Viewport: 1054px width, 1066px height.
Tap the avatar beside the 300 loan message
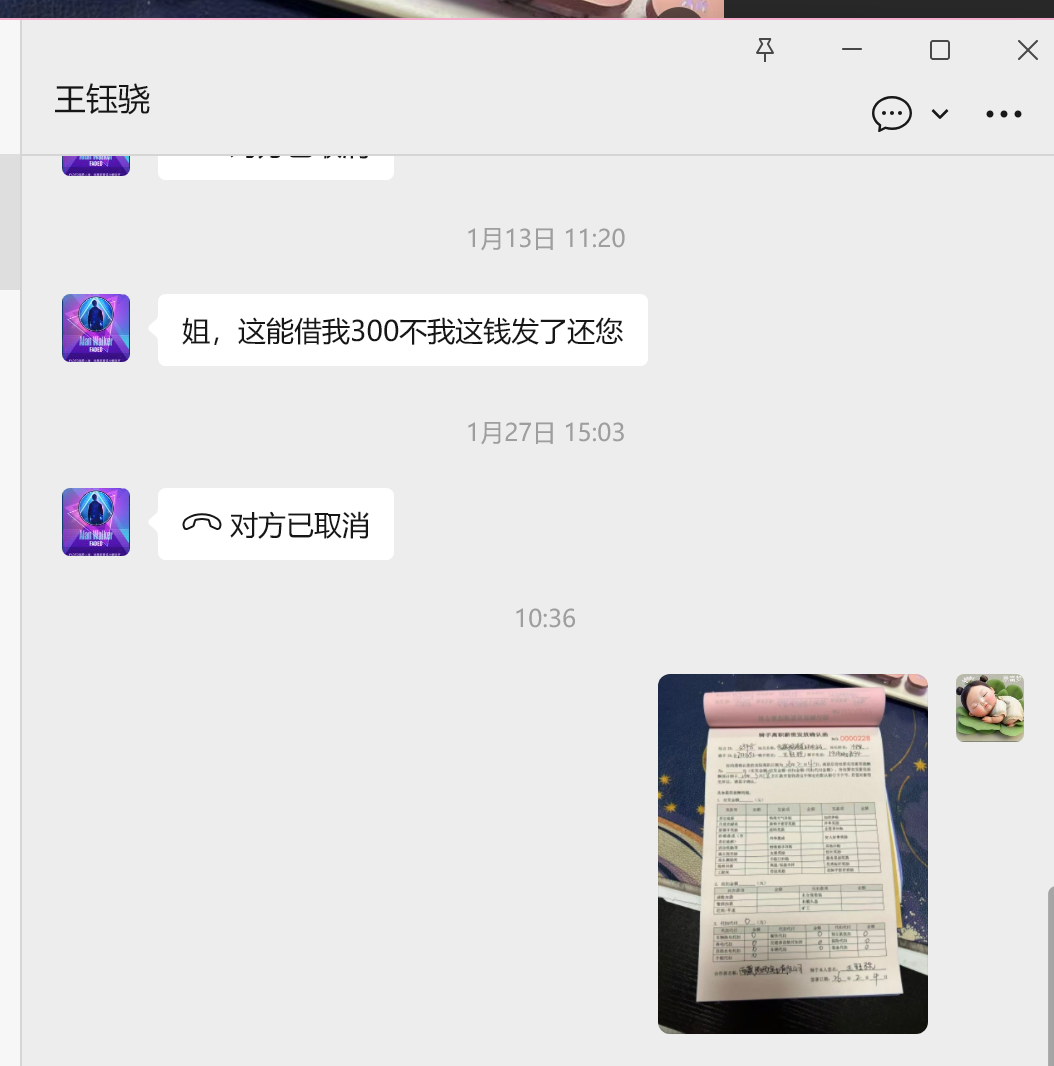(x=96, y=328)
